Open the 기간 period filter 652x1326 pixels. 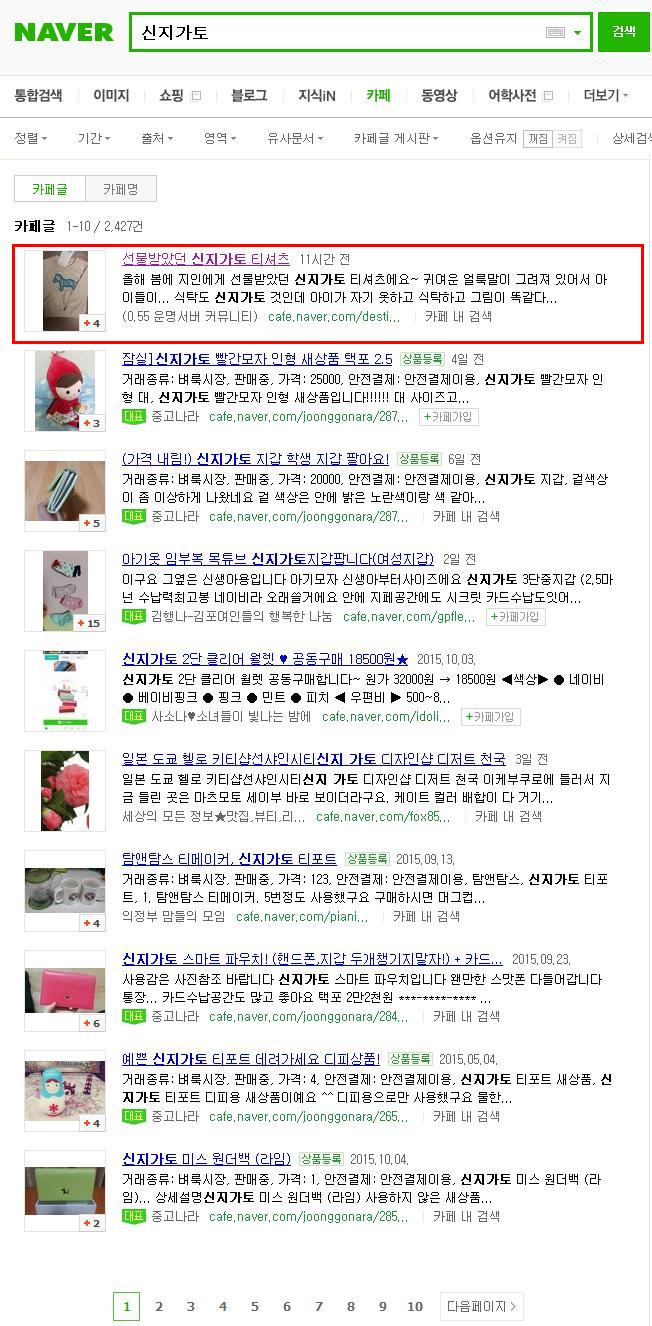[x=93, y=139]
